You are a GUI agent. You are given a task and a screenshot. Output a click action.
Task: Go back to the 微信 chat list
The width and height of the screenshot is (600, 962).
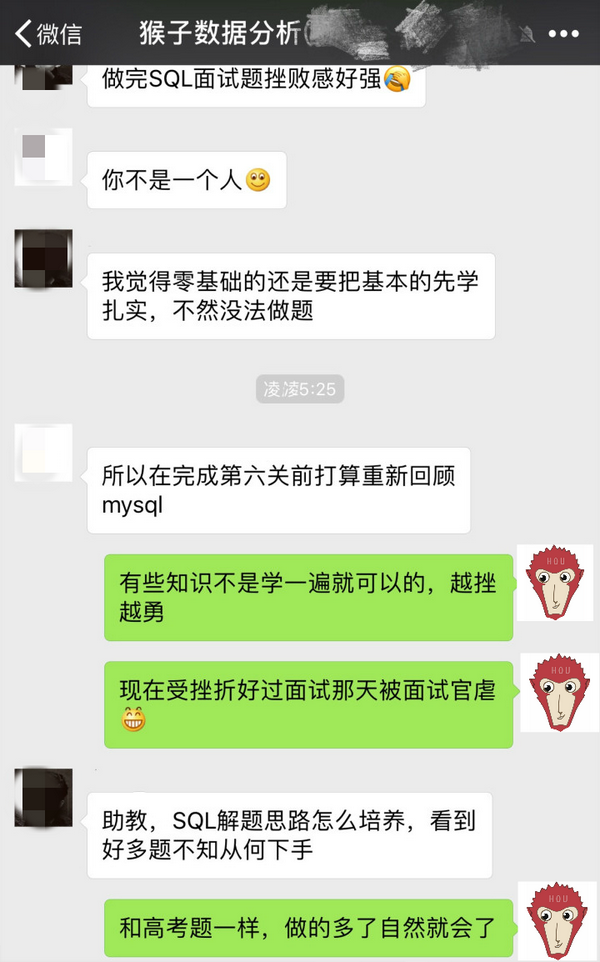[48, 33]
